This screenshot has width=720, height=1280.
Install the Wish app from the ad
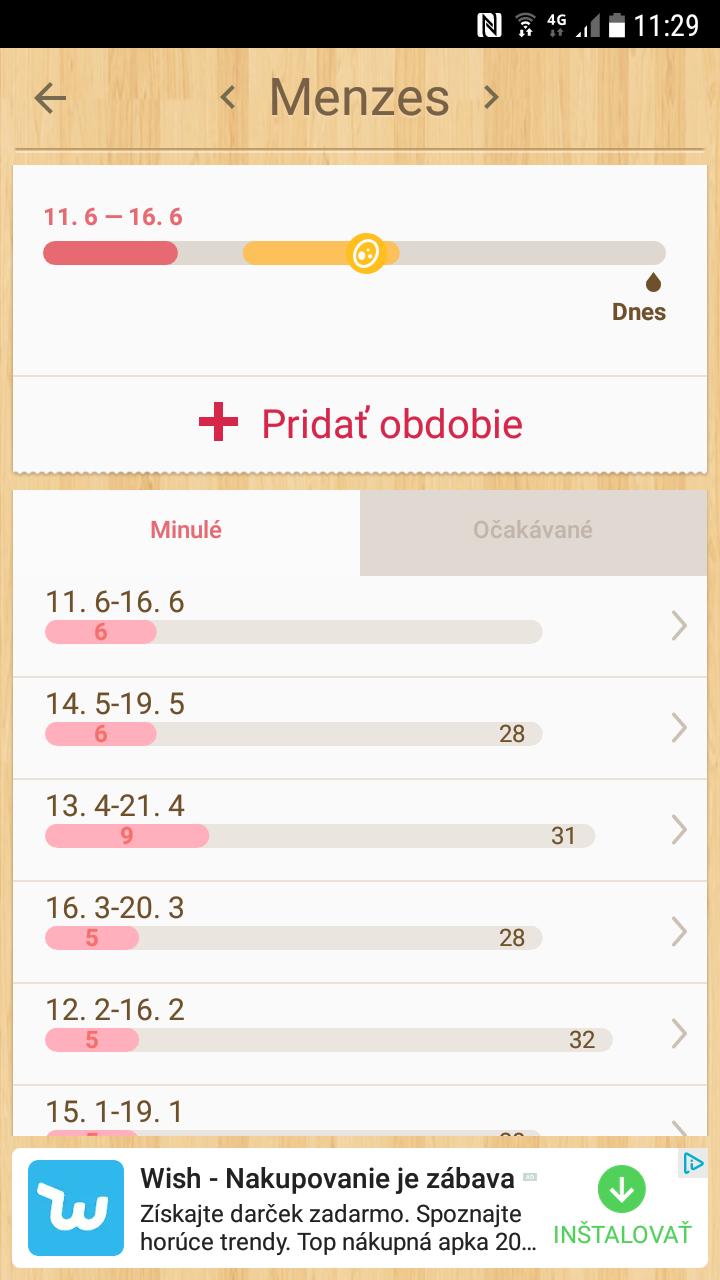[x=622, y=1208]
